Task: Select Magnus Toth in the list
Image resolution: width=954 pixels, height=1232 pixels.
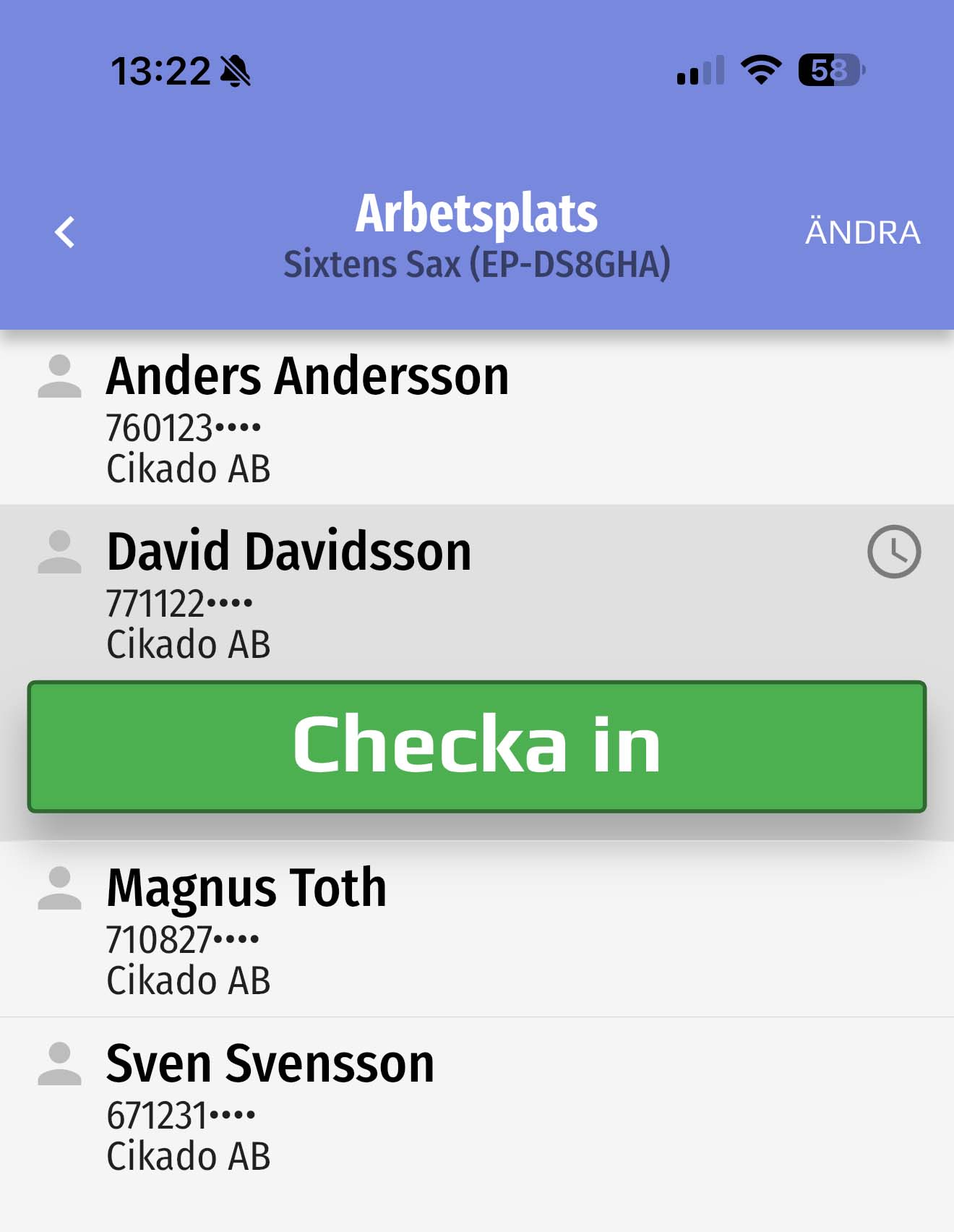Action: pos(246,929)
